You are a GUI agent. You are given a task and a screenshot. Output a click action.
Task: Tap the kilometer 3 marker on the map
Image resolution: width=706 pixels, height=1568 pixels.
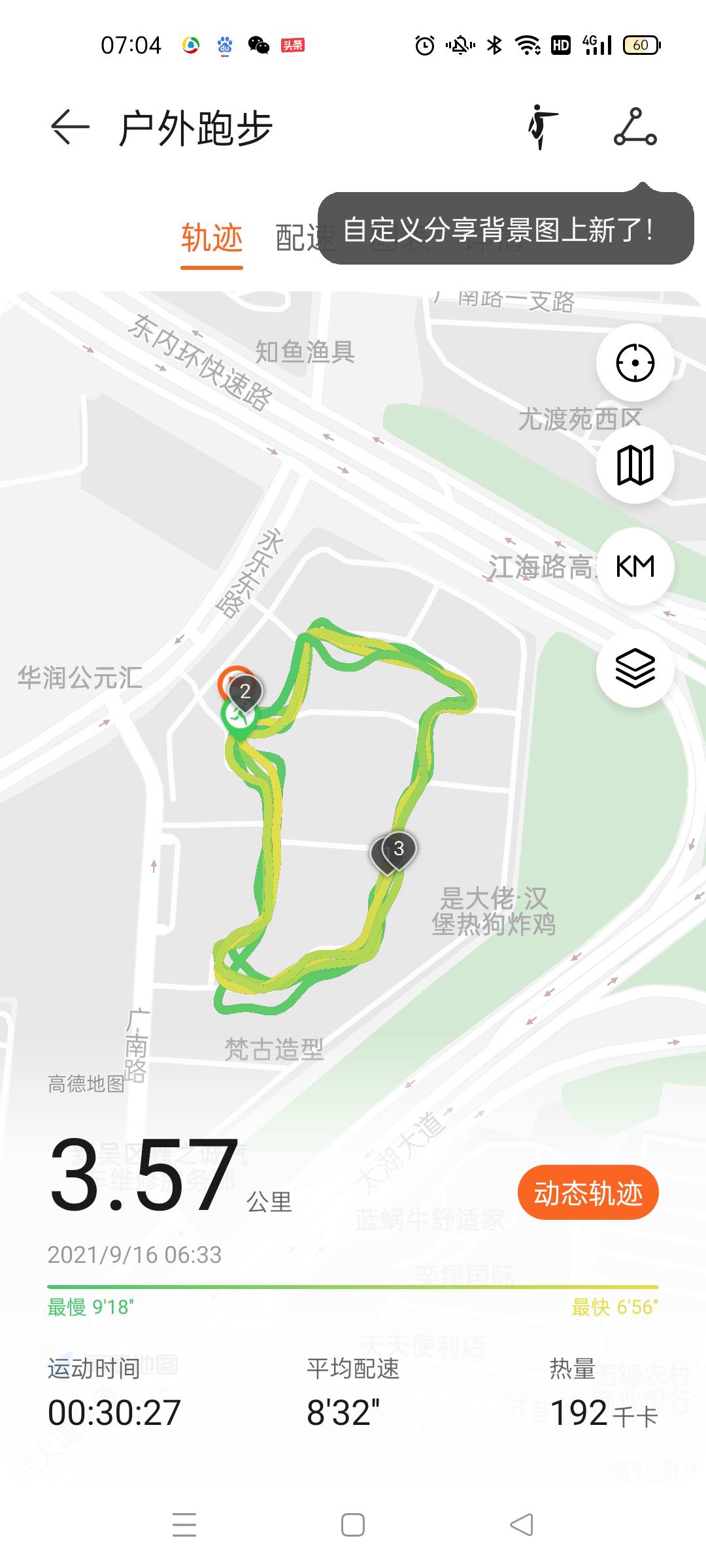tap(399, 849)
